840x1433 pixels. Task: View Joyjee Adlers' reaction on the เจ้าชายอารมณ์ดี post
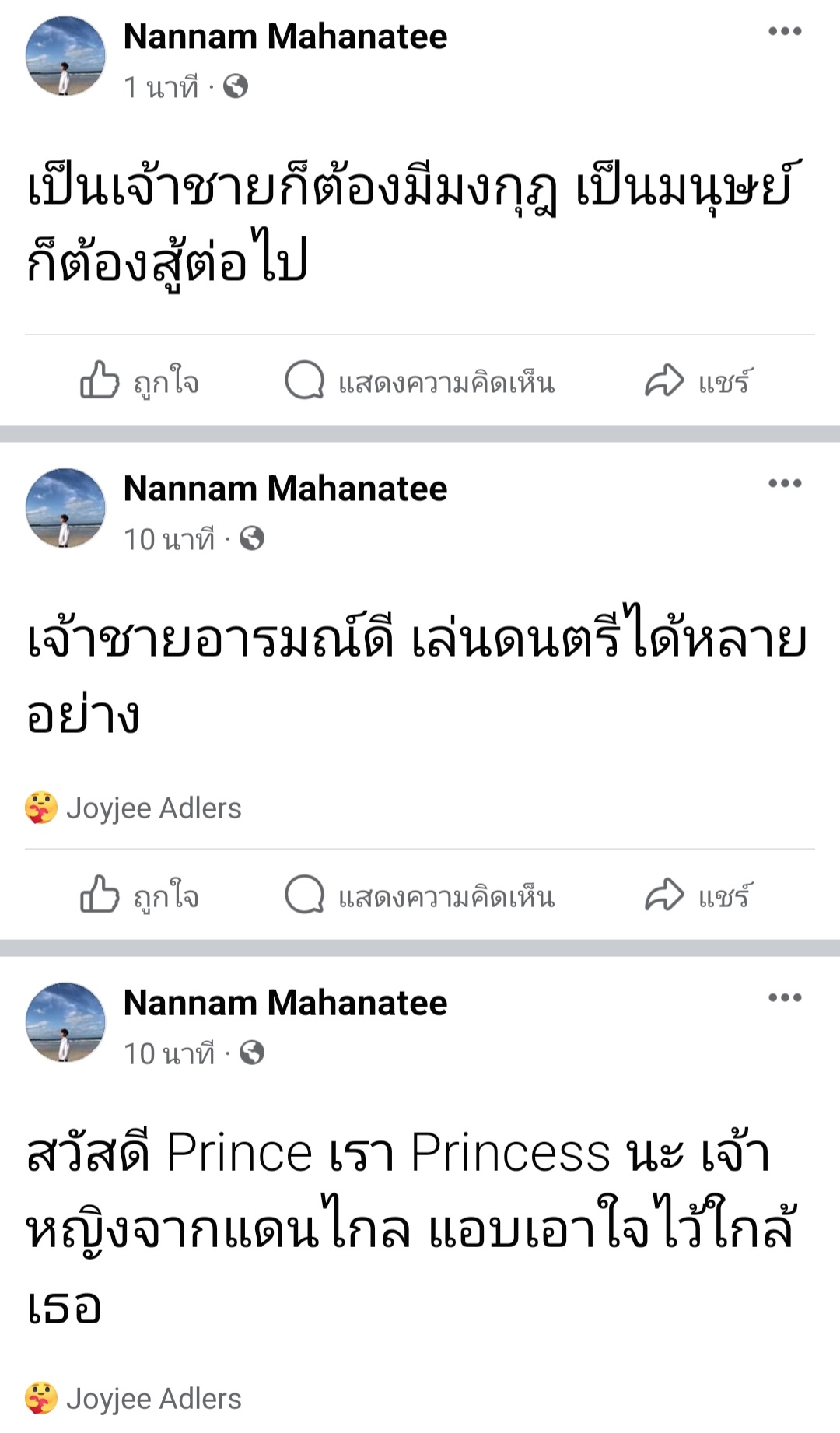pos(134,808)
